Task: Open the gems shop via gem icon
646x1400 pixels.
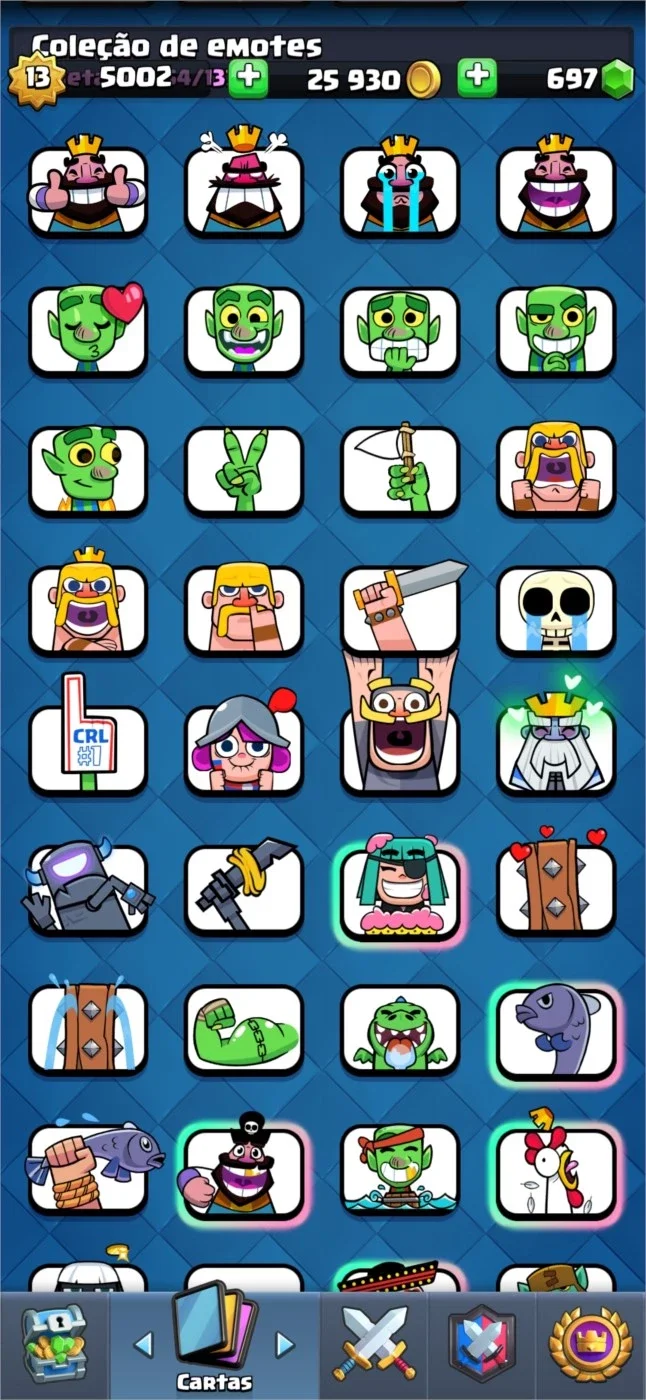Action: point(619,78)
